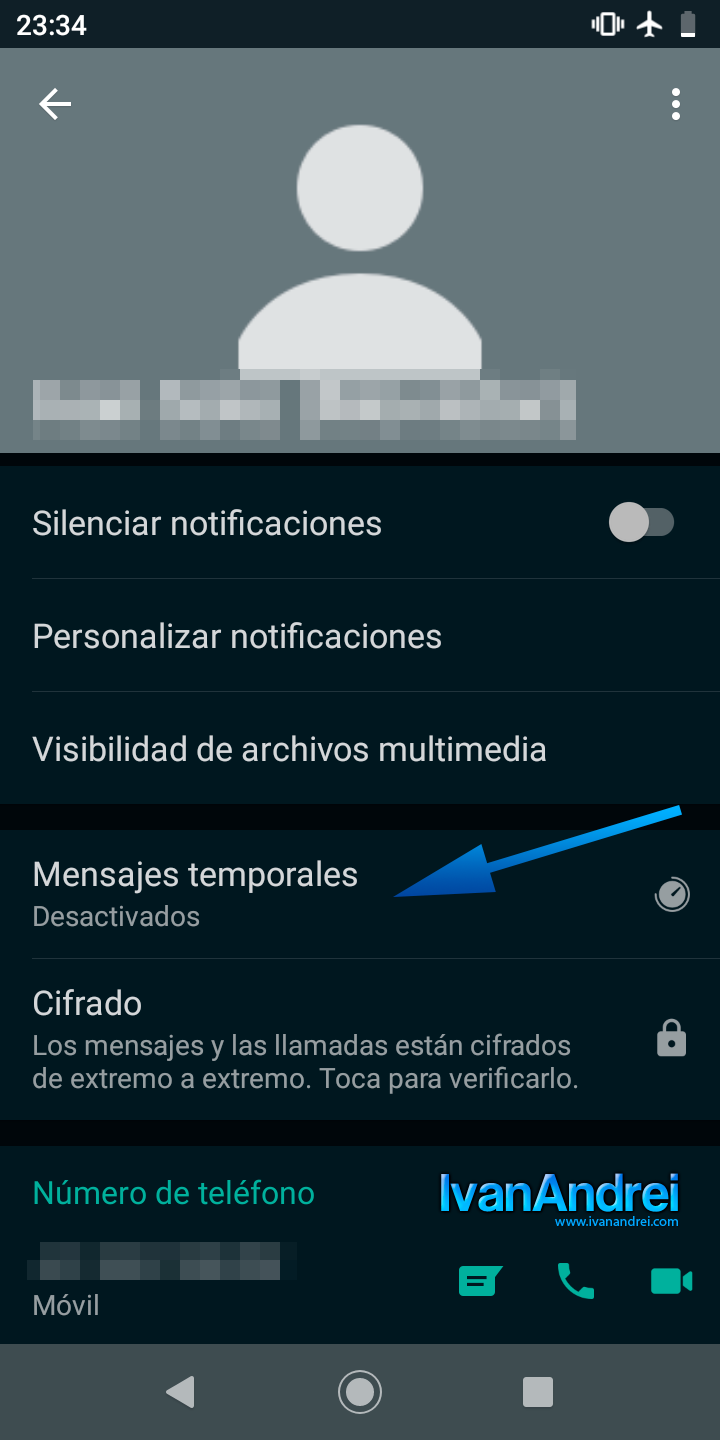
Task: View the contact's profile photo
Action: click(x=360, y=250)
